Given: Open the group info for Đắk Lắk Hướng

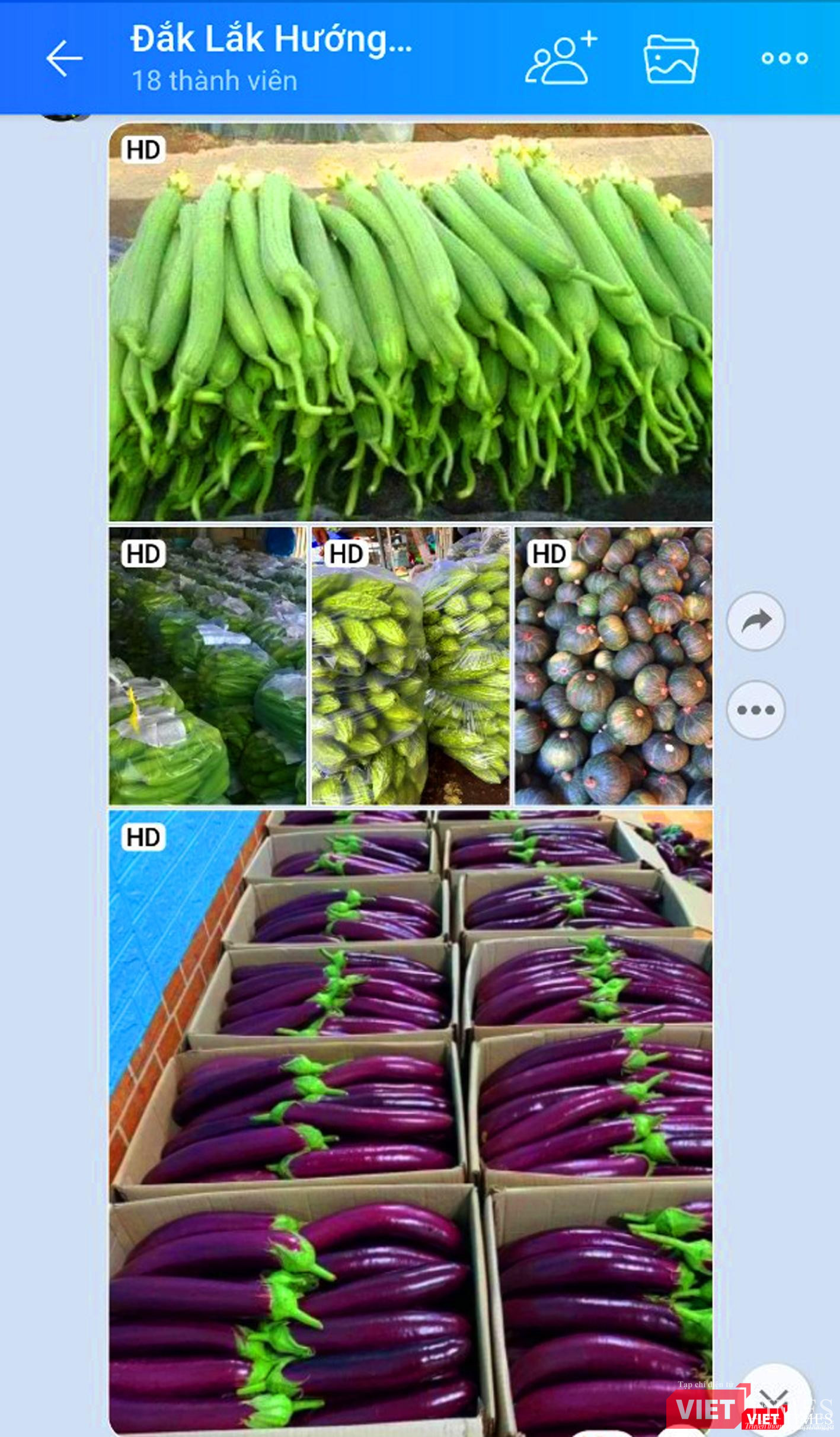Looking at the screenshot, I should [271, 56].
